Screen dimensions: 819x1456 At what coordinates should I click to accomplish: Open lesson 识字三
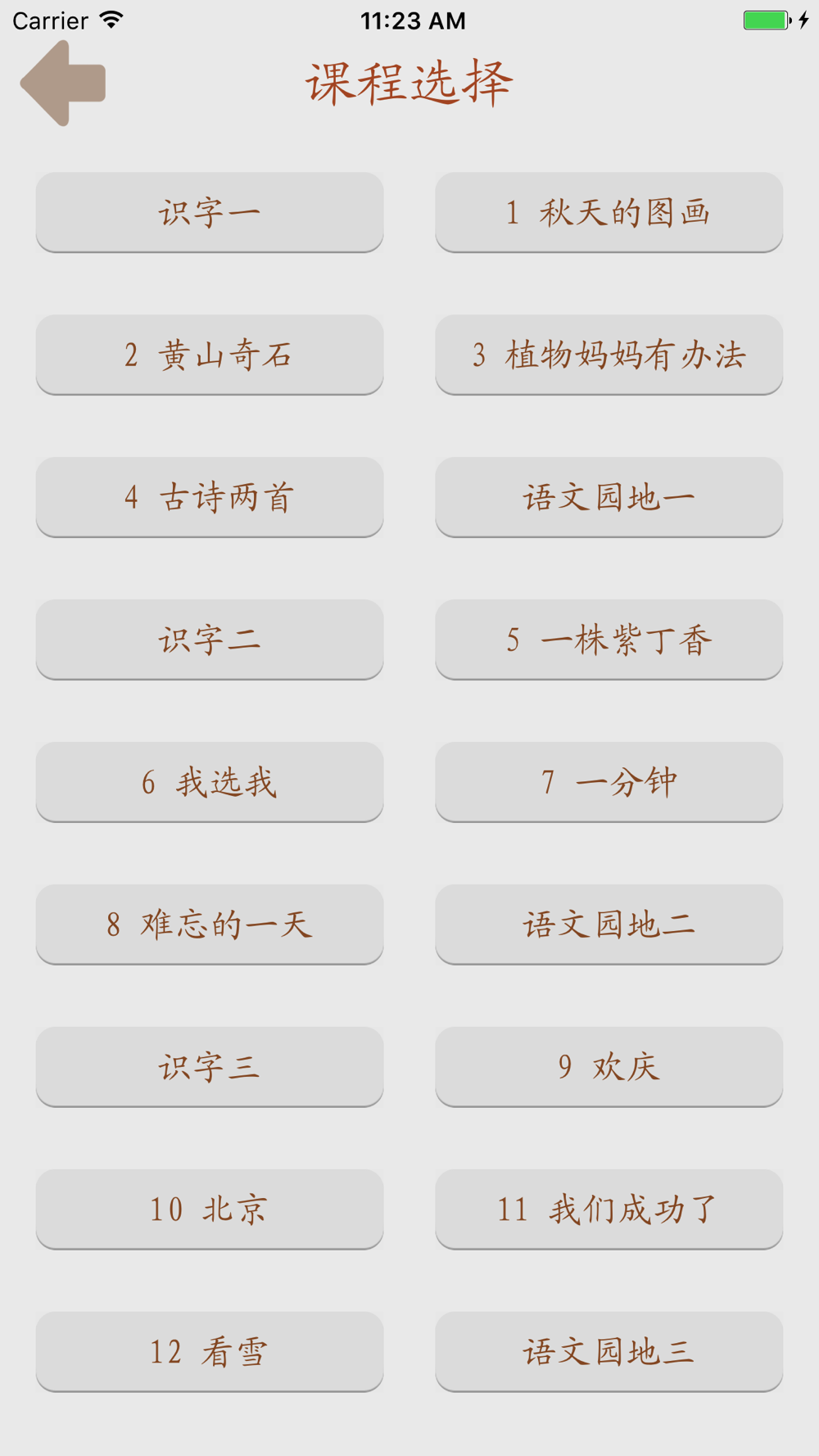[210, 1067]
